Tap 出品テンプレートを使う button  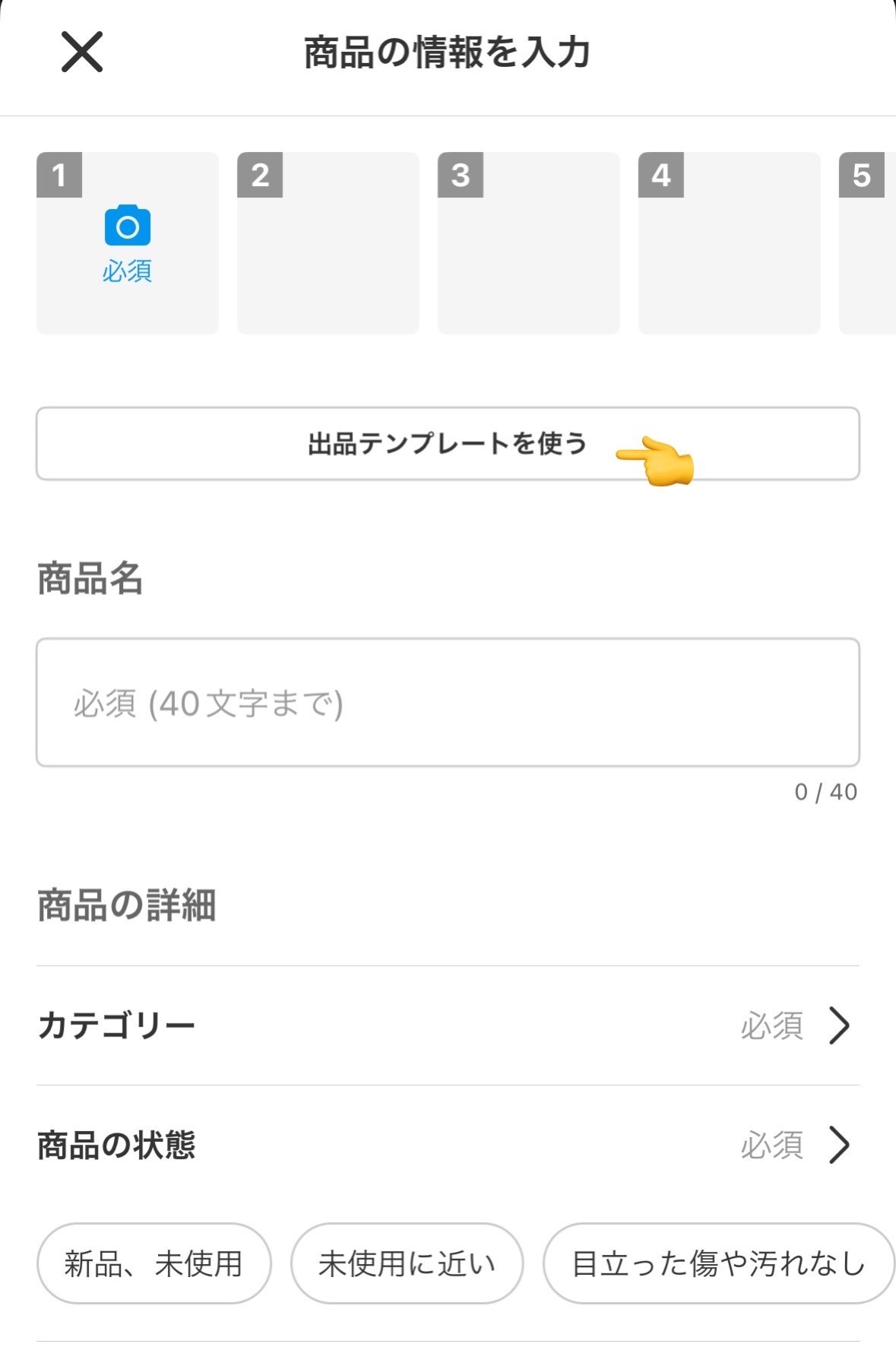(x=448, y=444)
